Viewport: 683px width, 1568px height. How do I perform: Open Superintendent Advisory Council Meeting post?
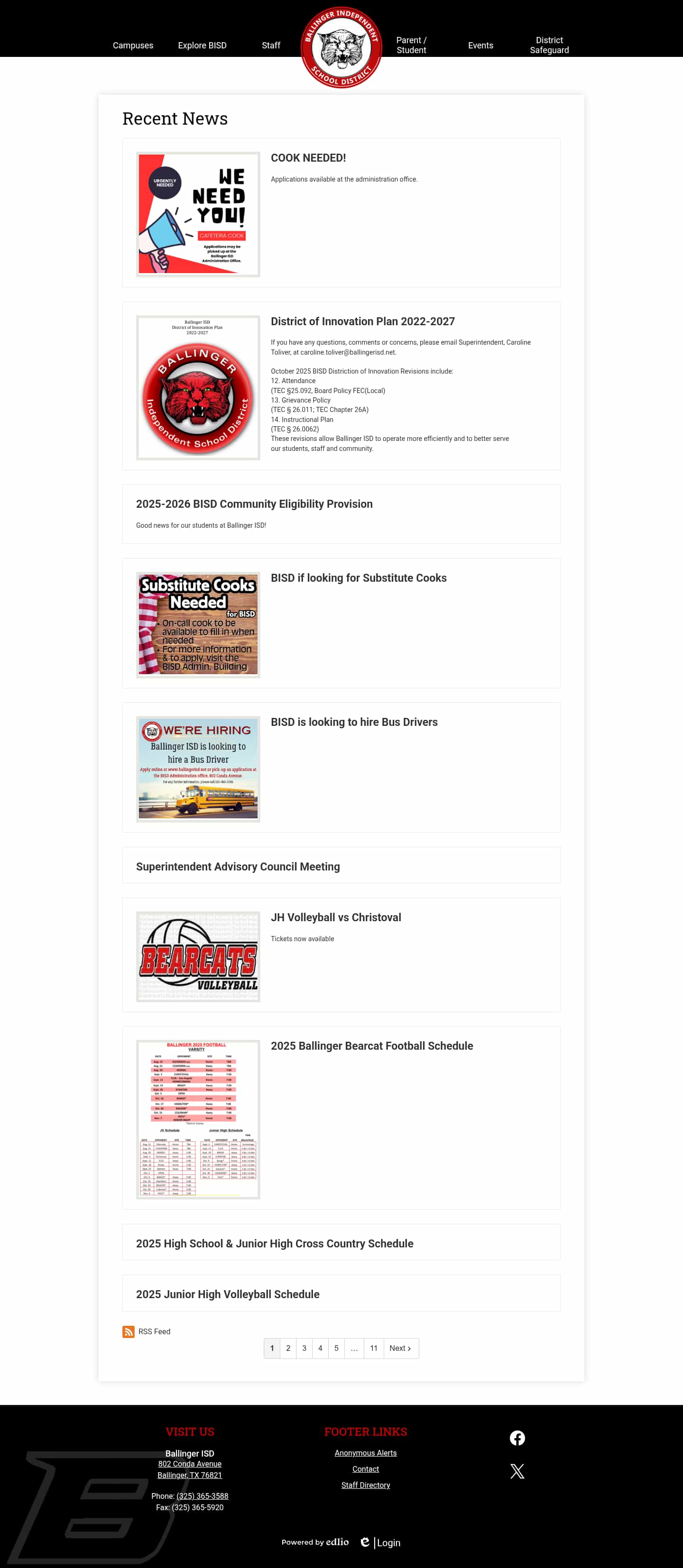(x=238, y=866)
